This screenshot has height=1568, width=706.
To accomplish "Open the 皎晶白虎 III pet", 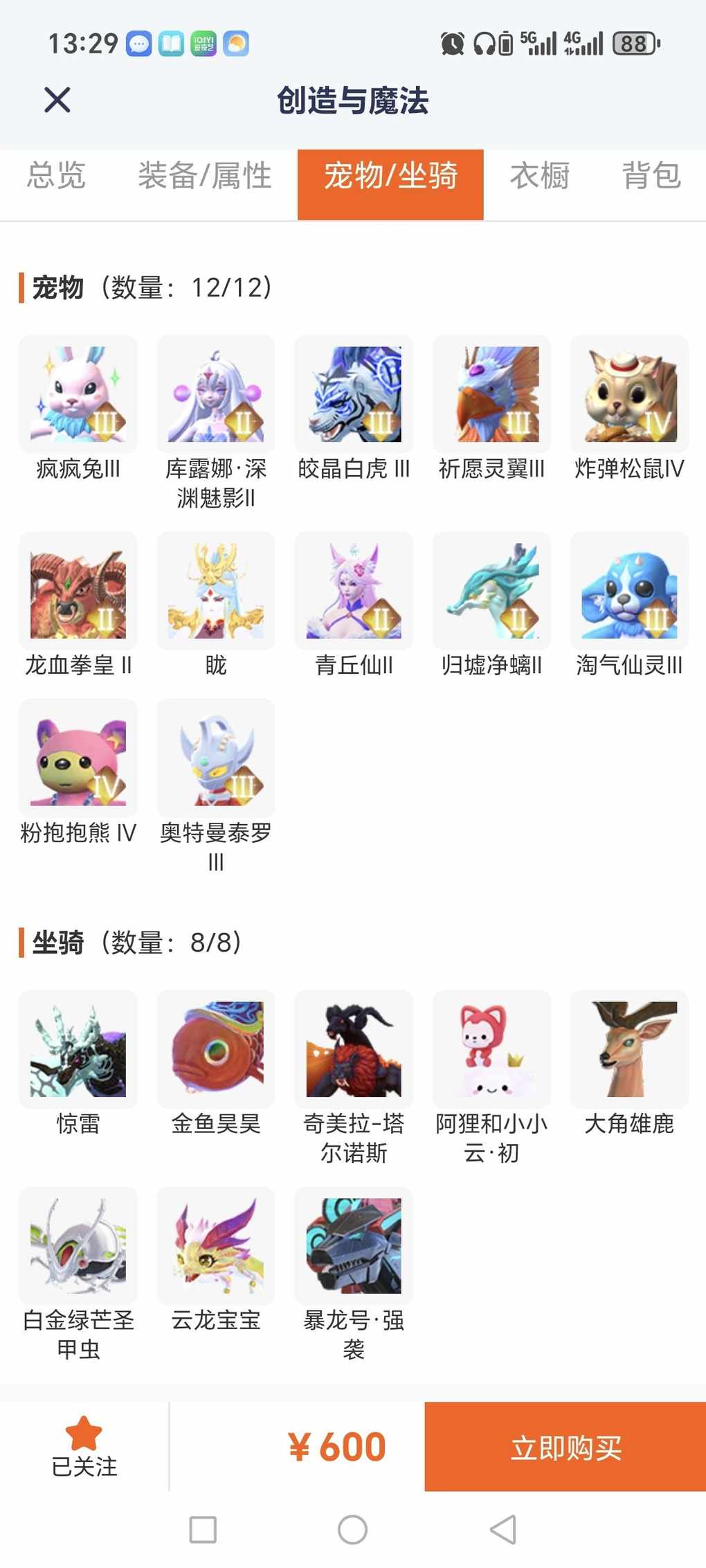I will tap(354, 395).
